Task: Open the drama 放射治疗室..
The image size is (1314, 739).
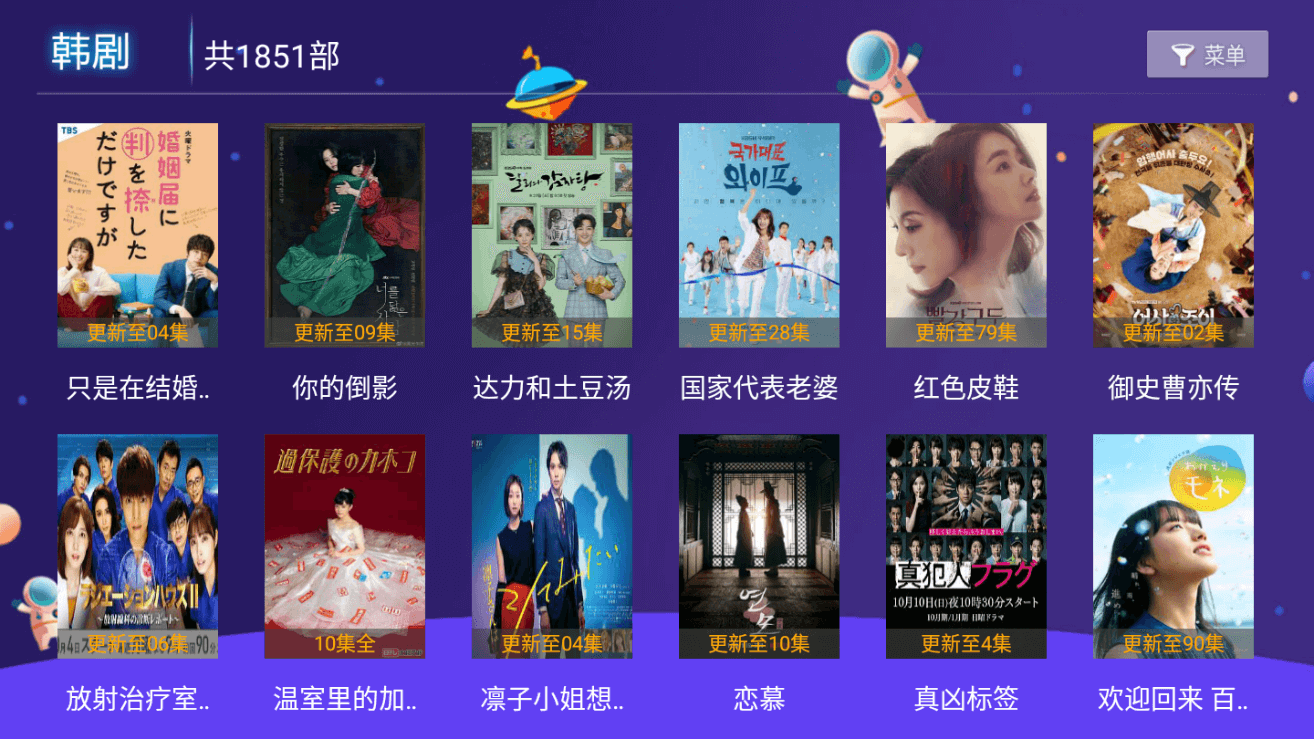Action: 137,546
